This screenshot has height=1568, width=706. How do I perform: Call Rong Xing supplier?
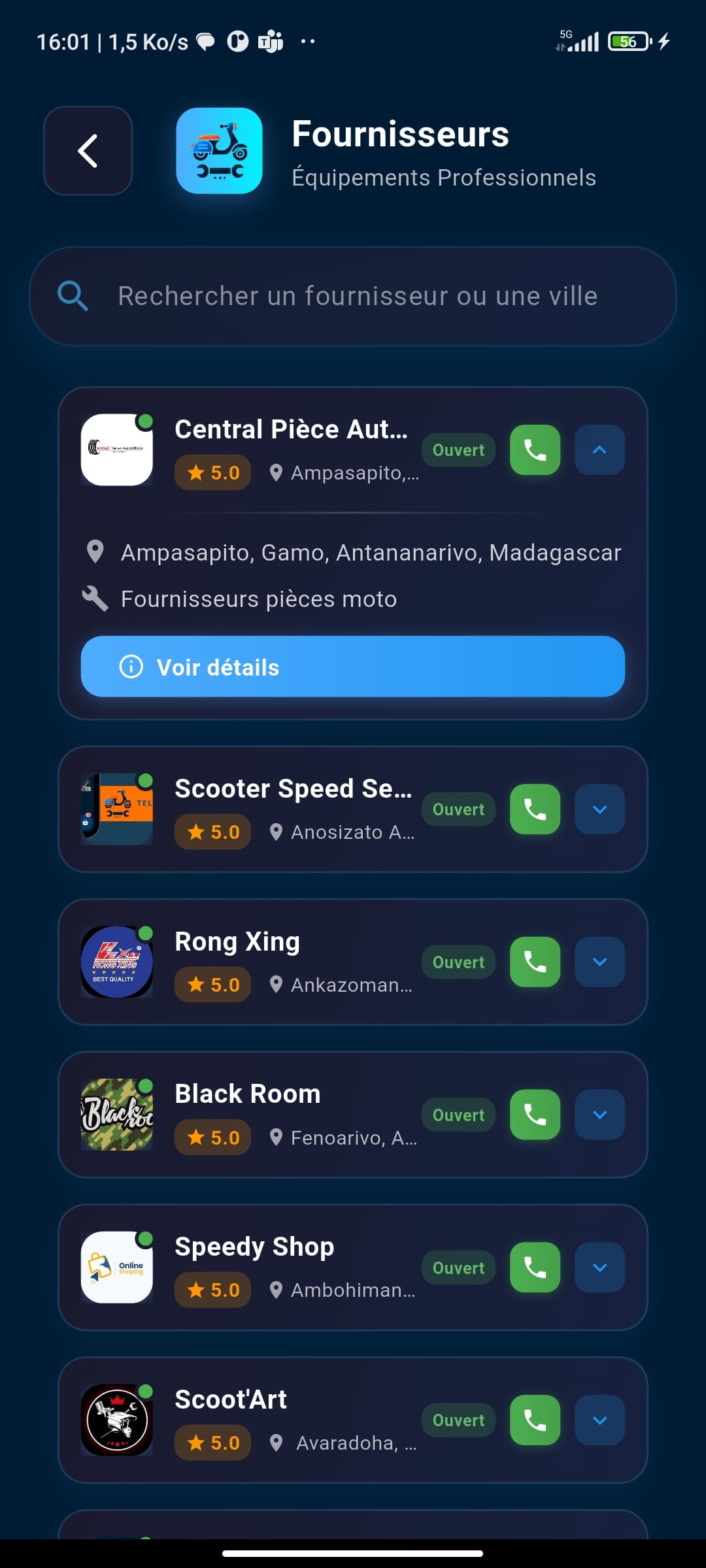pos(535,962)
